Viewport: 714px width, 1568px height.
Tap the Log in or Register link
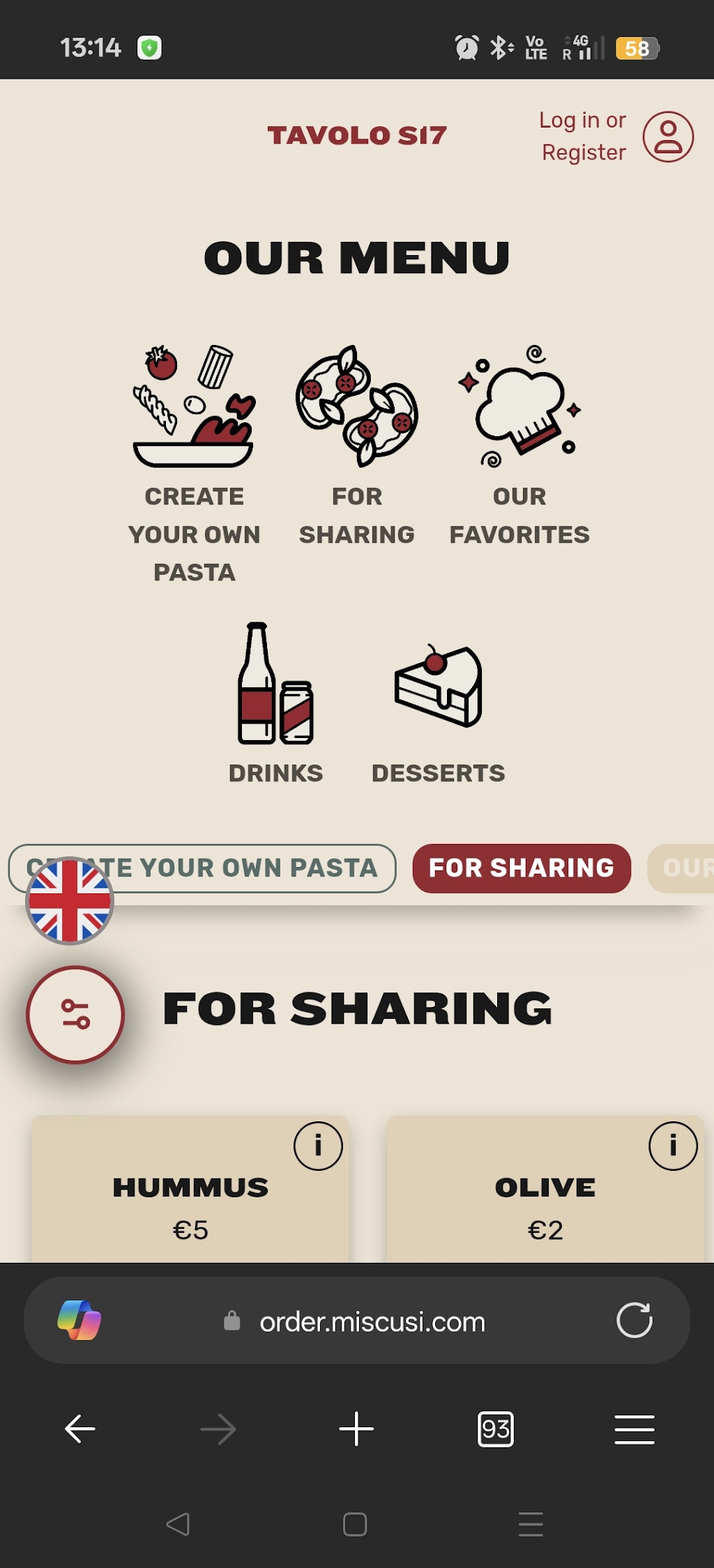(583, 136)
